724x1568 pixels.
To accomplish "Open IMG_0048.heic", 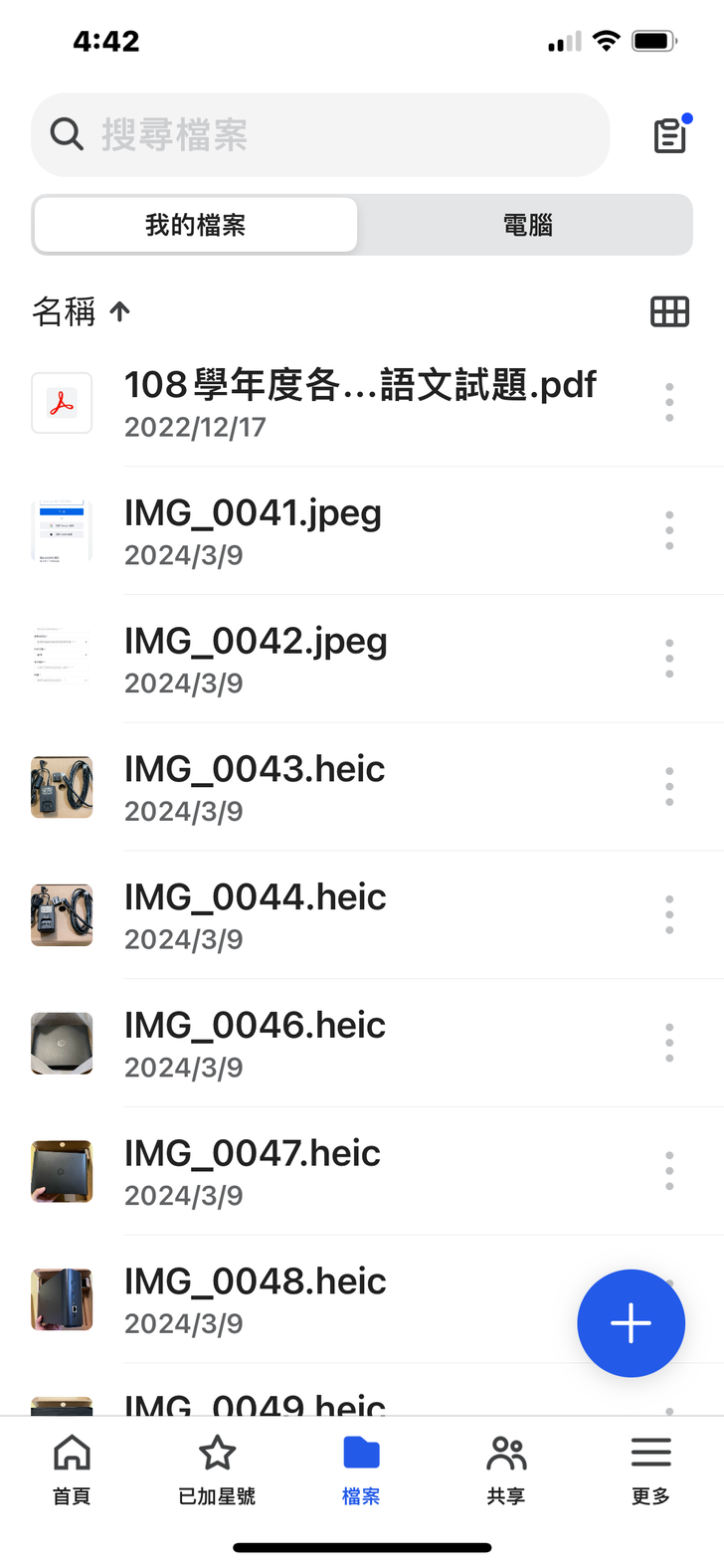I will click(255, 1299).
